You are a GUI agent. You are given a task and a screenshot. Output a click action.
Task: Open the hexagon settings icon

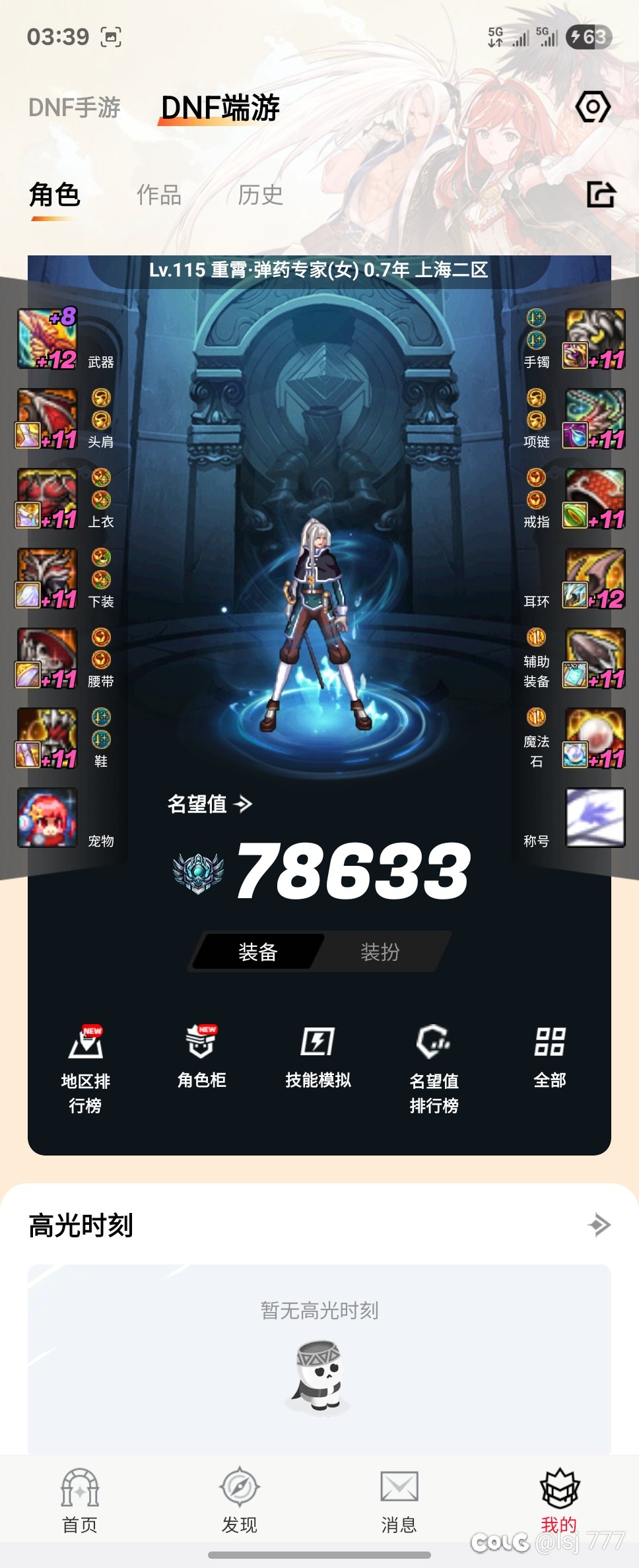(593, 107)
